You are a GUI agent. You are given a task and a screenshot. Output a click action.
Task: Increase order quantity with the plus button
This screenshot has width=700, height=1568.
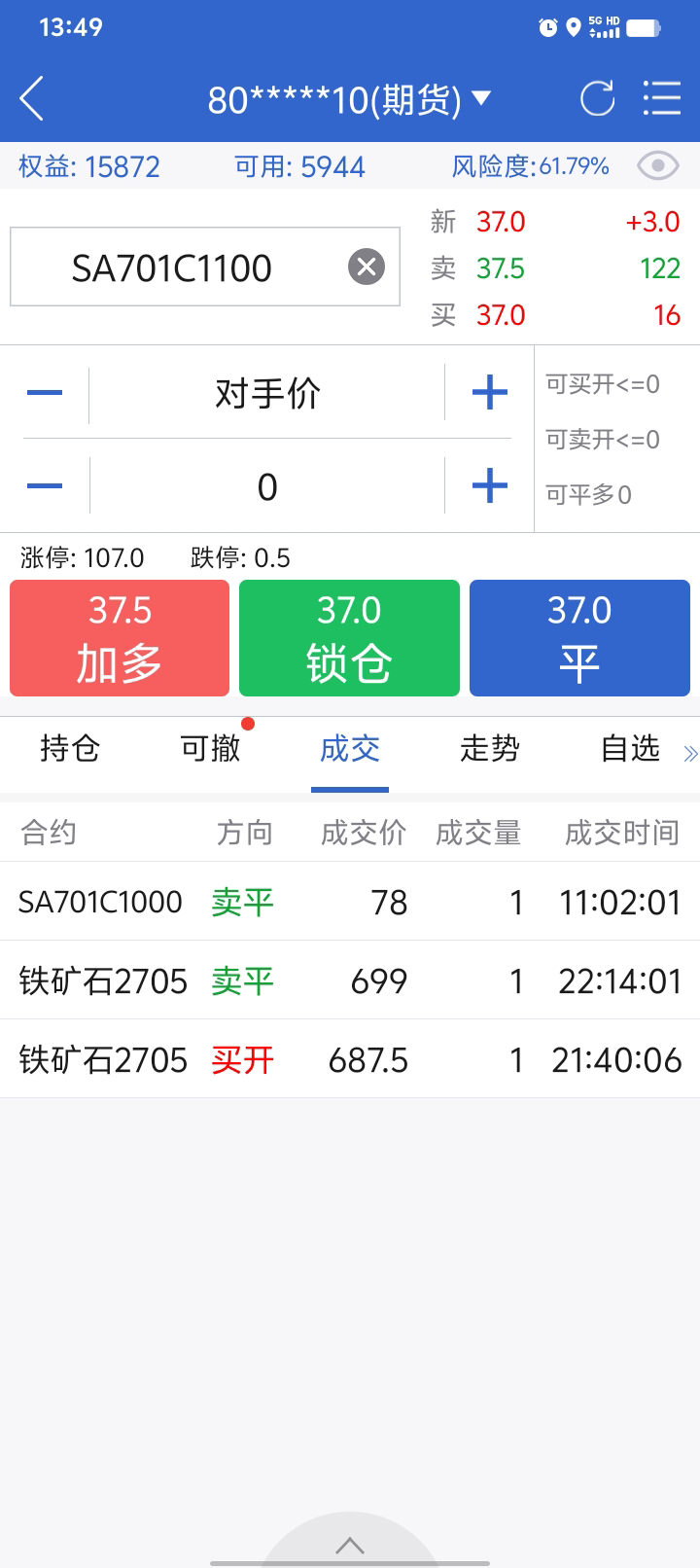pyautogui.click(x=489, y=485)
